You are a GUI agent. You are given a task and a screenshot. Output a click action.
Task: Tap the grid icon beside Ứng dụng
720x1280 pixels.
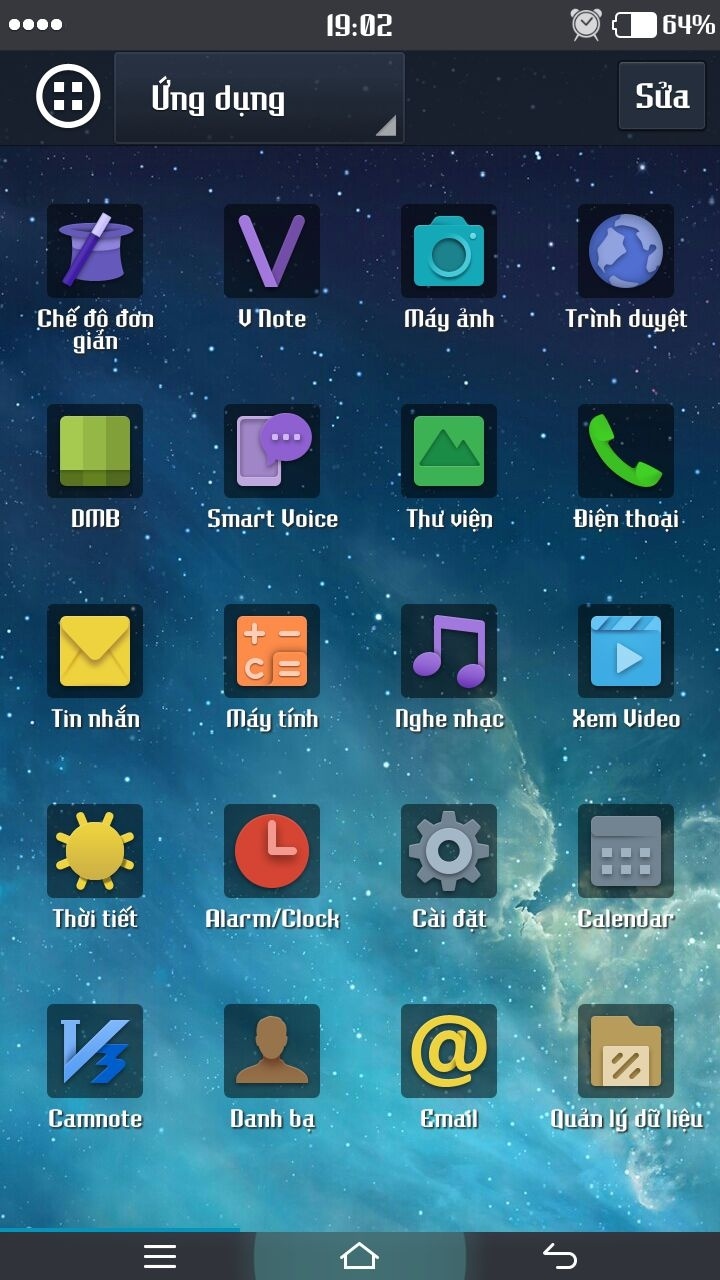point(68,97)
